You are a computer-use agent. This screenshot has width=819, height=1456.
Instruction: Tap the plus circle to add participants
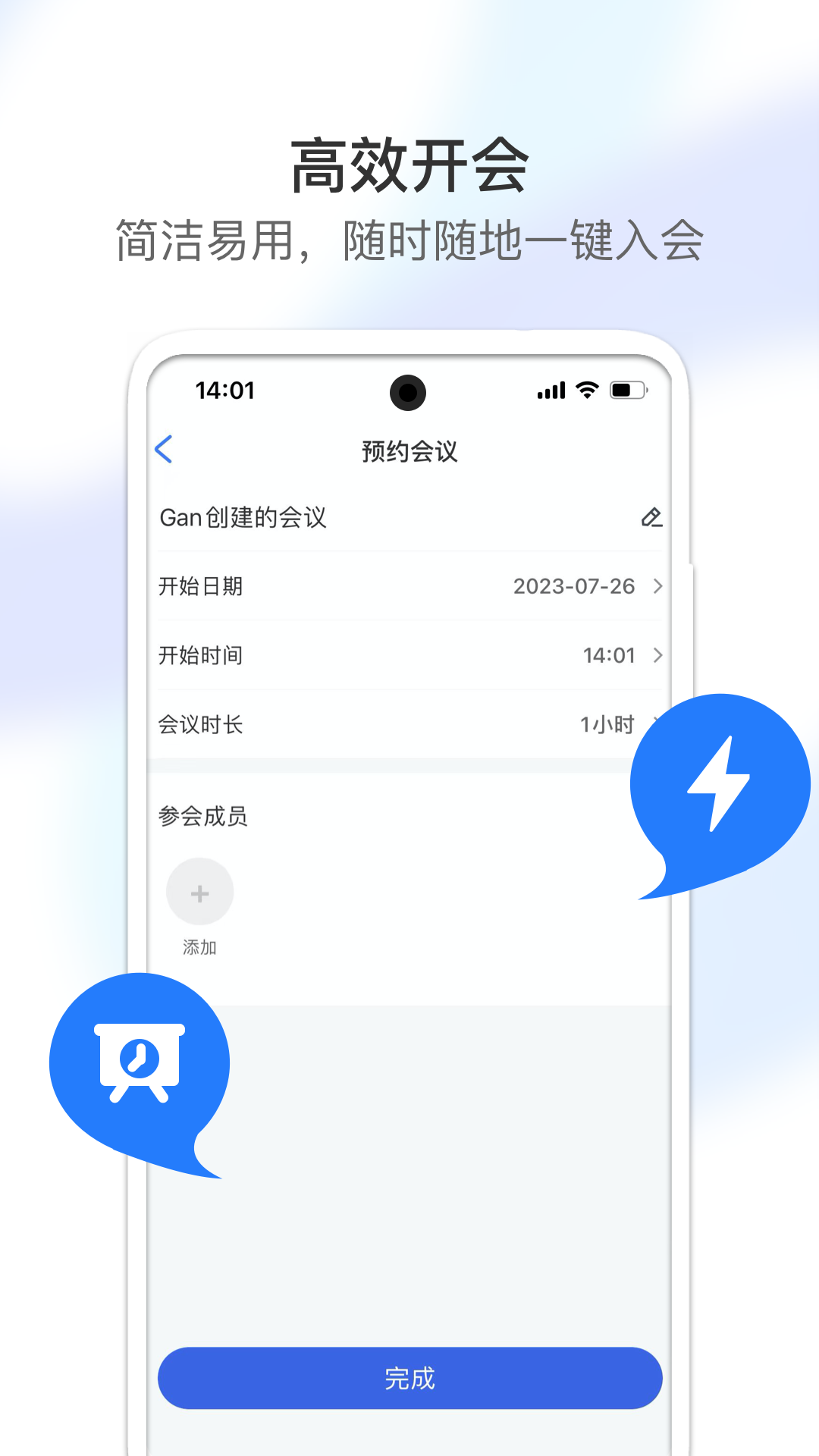[x=199, y=893]
